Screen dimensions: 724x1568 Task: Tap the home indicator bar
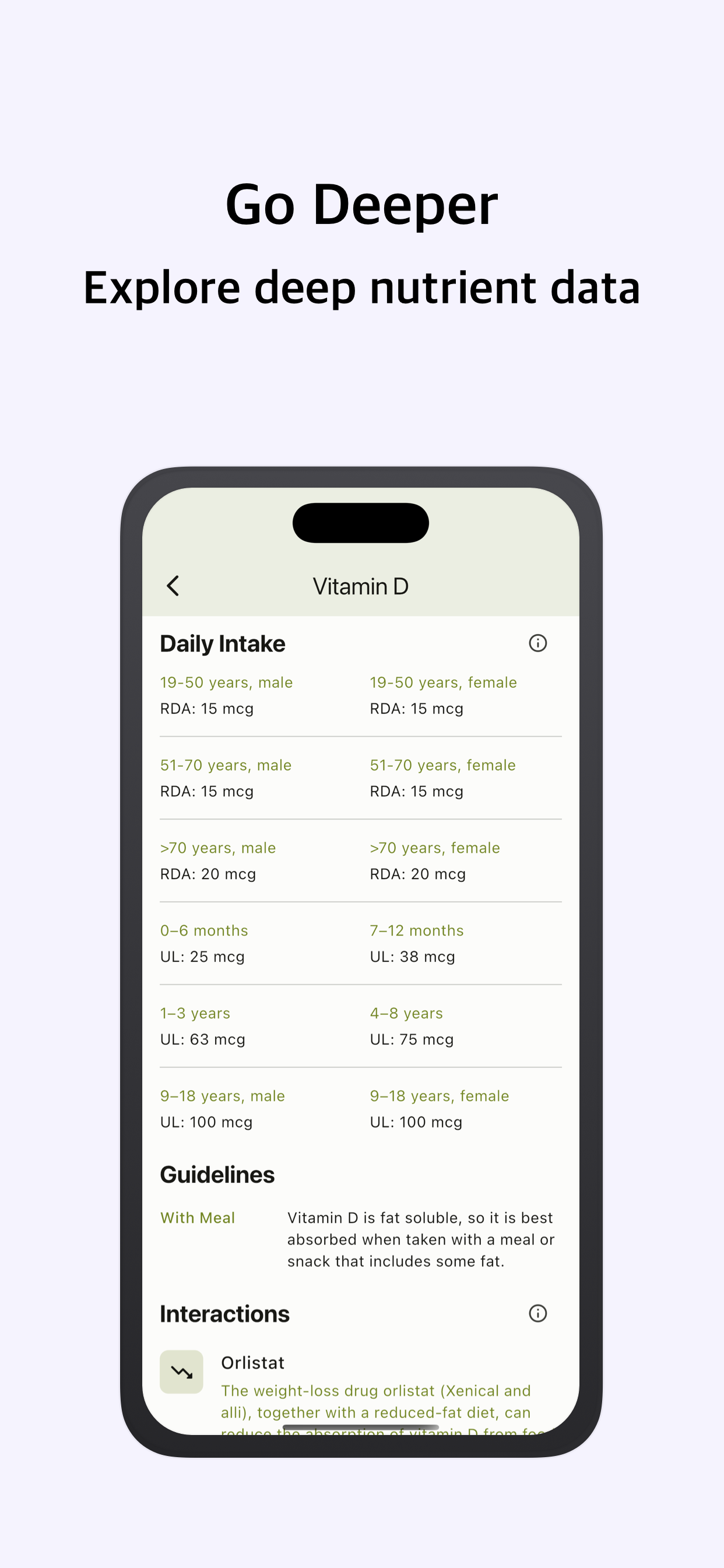(x=361, y=1427)
